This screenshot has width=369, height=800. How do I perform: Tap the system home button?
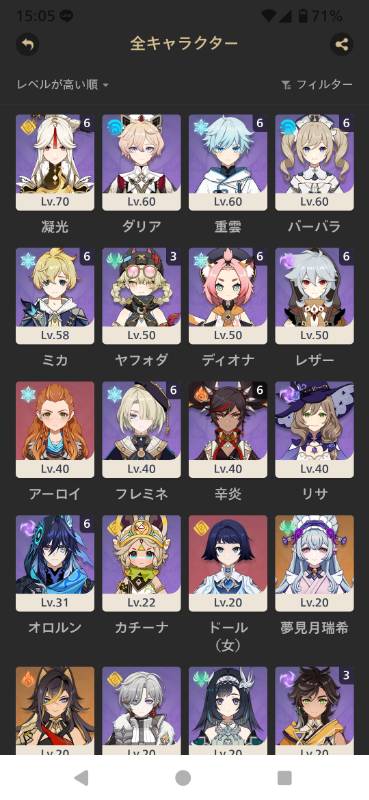183,778
